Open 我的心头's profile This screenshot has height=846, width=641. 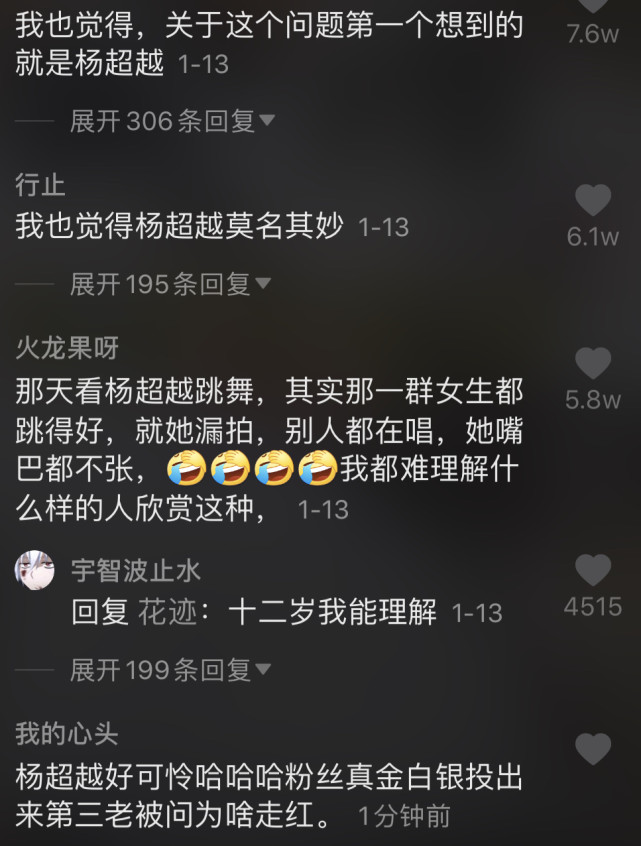click(x=67, y=734)
